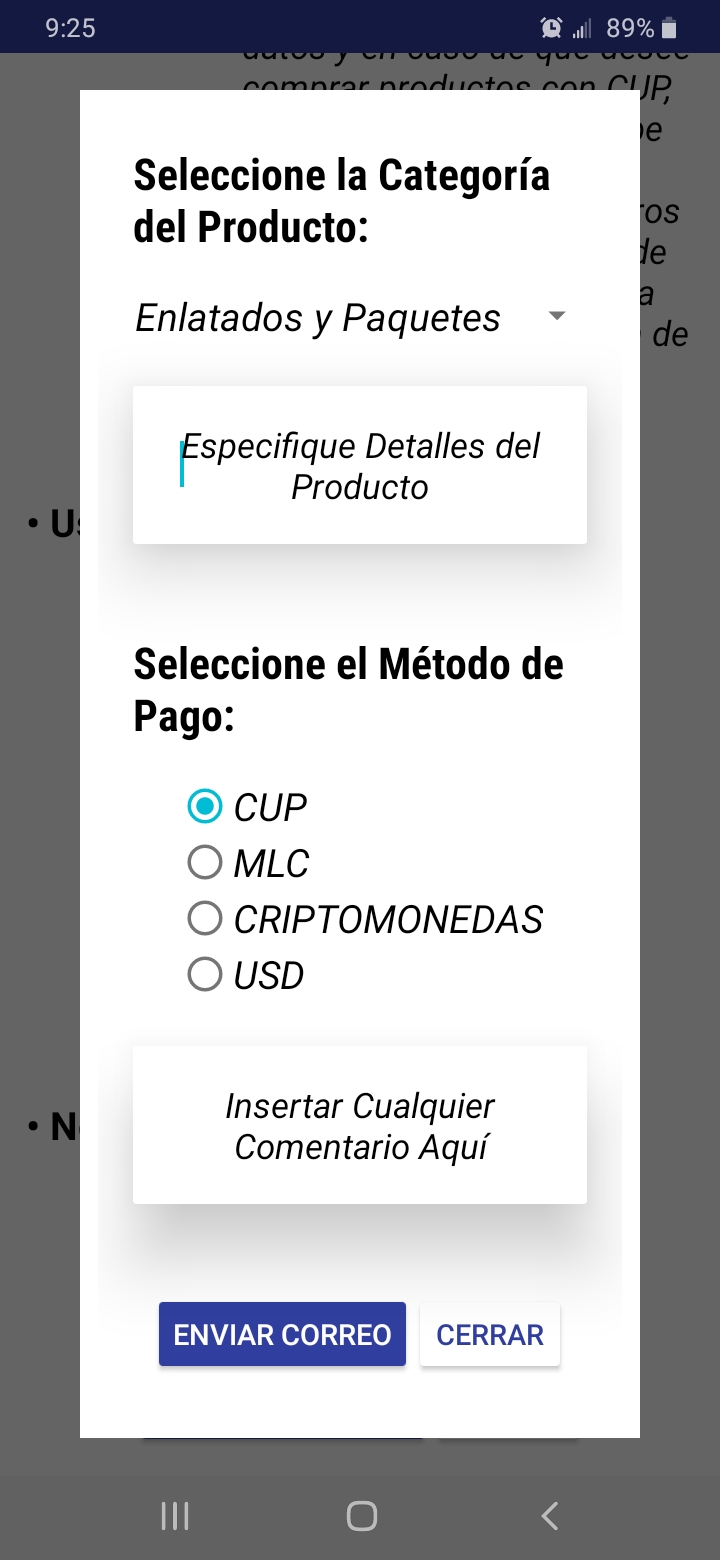Select the USD radio button
This screenshot has width=720, height=1560.
(205, 975)
